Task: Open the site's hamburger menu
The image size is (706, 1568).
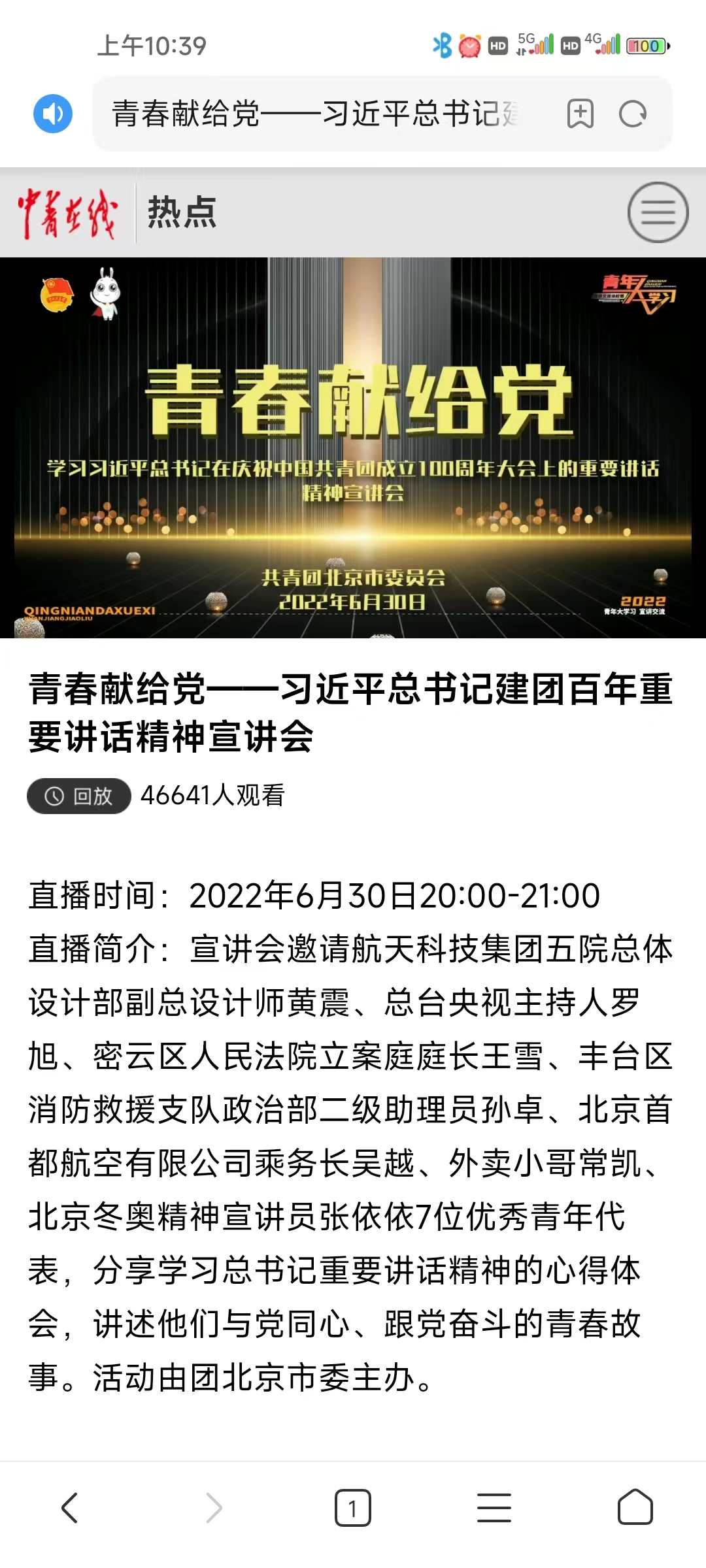Action: coord(658,213)
